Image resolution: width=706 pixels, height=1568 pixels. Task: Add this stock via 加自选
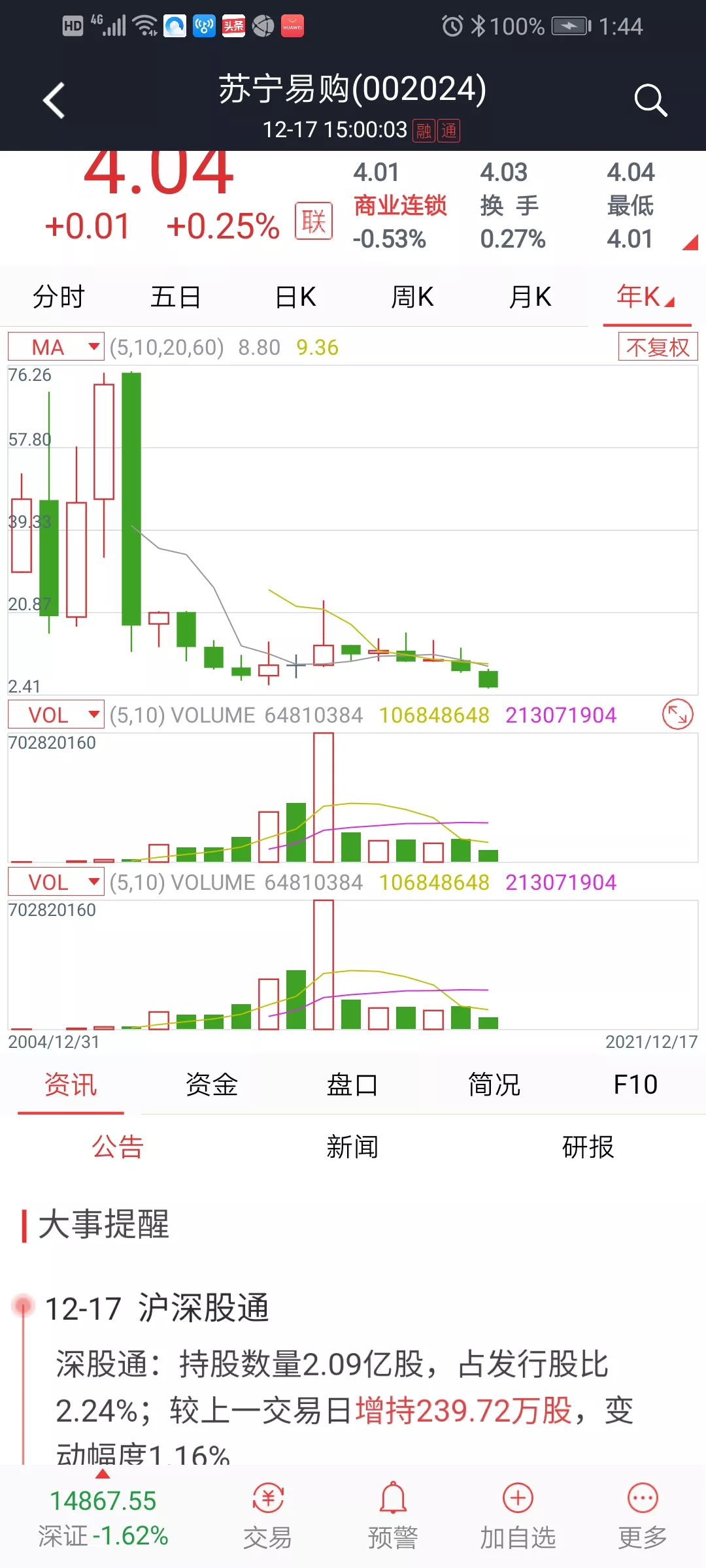(x=518, y=1516)
